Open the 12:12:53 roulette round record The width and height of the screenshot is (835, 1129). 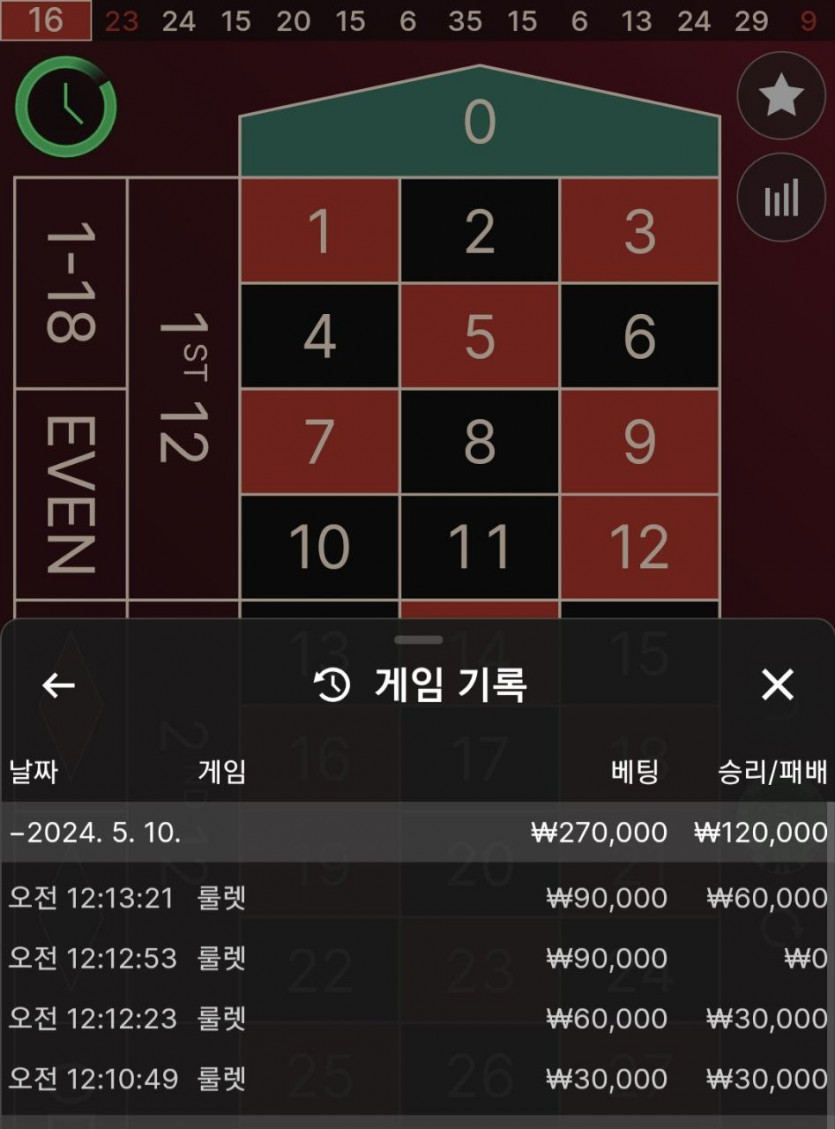417,958
